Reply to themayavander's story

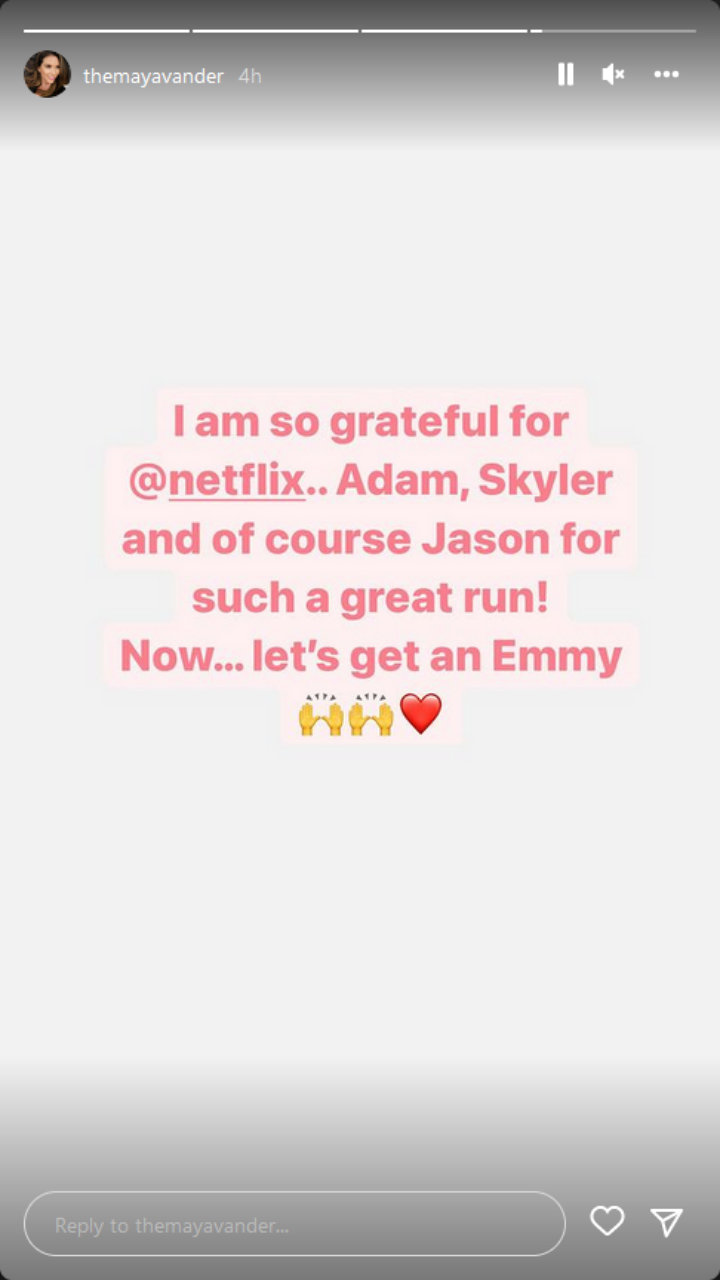pyautogui.click(x=294, y=1224)
